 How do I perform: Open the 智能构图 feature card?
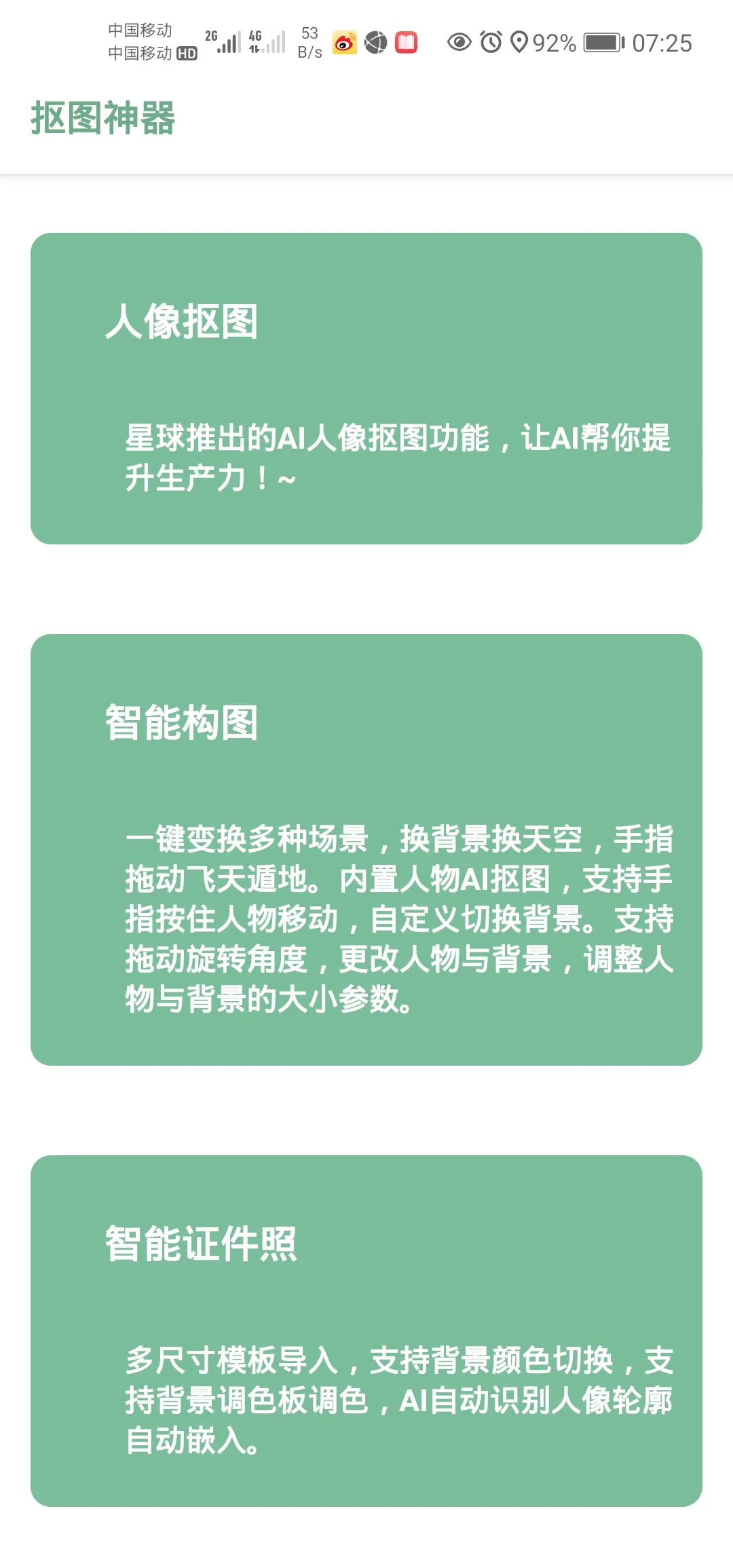(x=366, y=849)
